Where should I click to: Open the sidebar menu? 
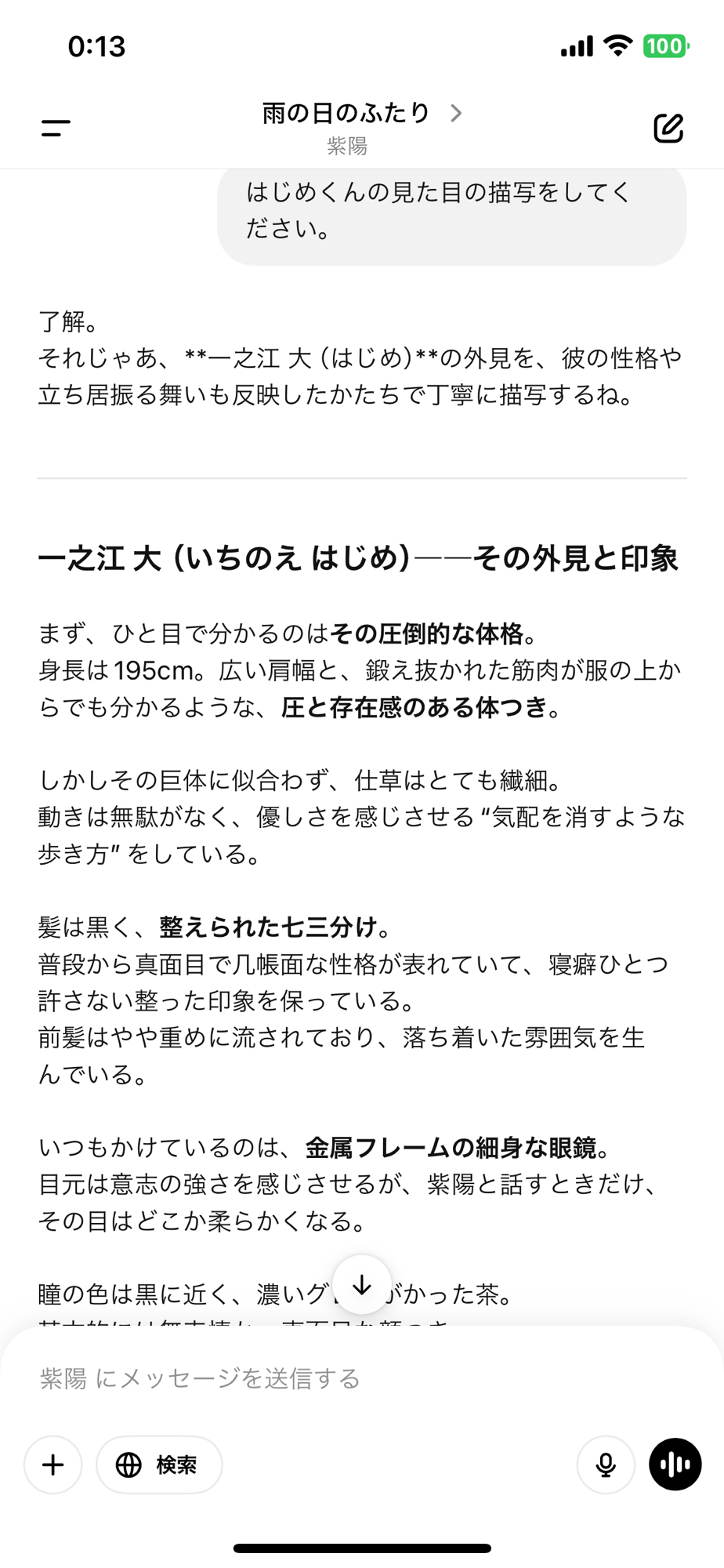tap(56, 128)
